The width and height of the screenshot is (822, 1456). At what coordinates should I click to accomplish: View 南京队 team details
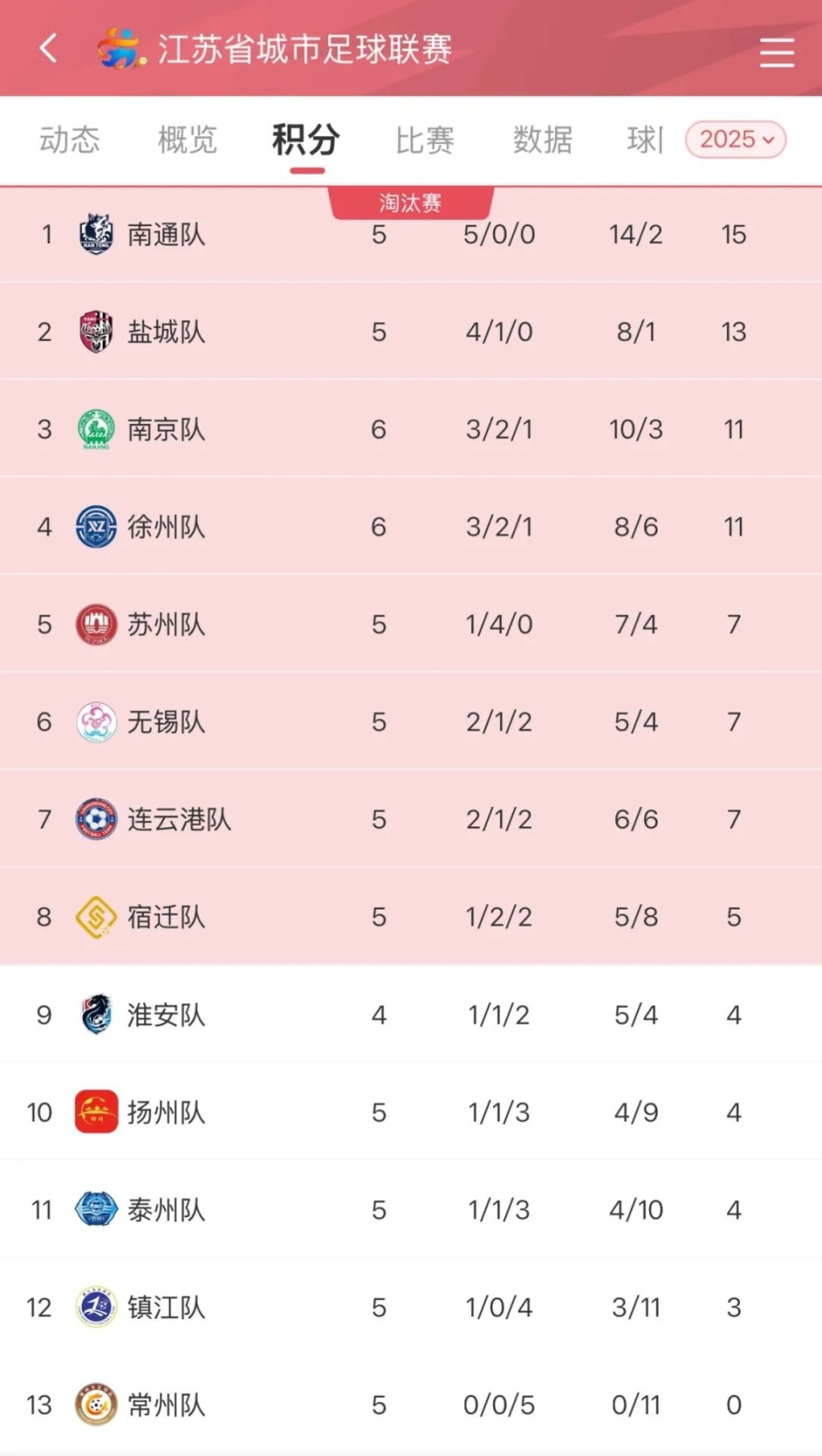[411, 428]
